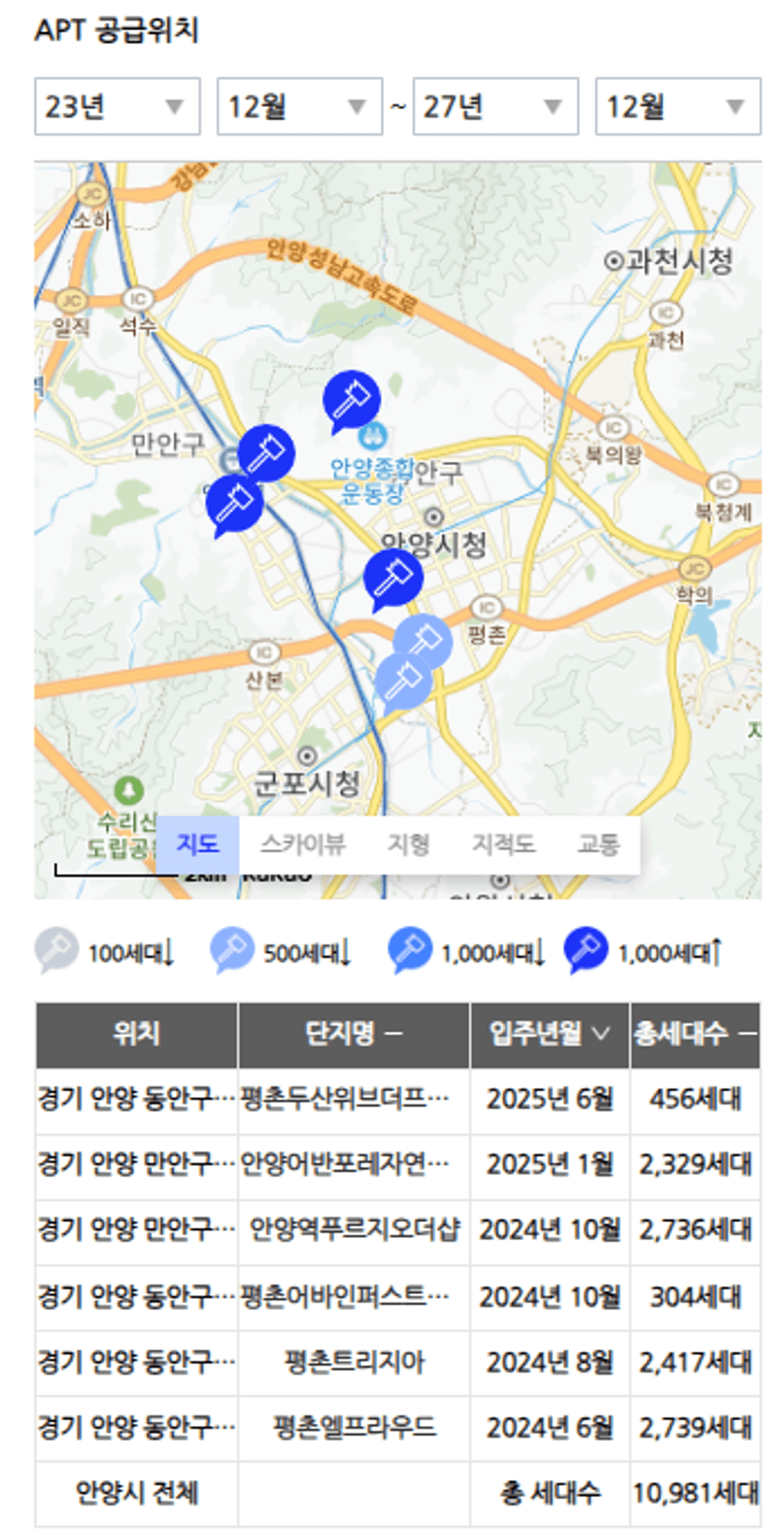Switch to the 지형 terrain view
This screenshot has width=784, height=1532.
(409, 844)
